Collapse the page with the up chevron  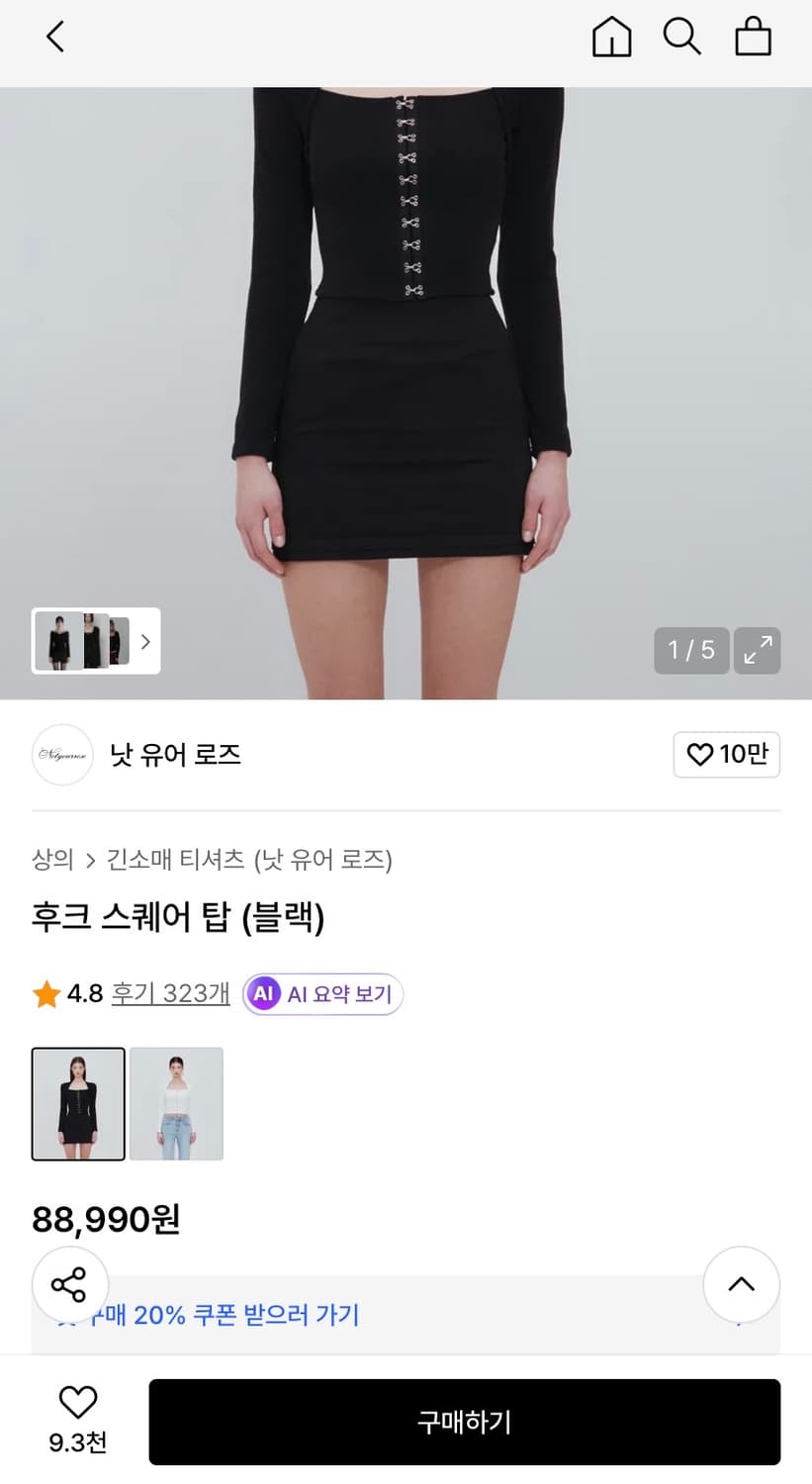point(741,1284)
